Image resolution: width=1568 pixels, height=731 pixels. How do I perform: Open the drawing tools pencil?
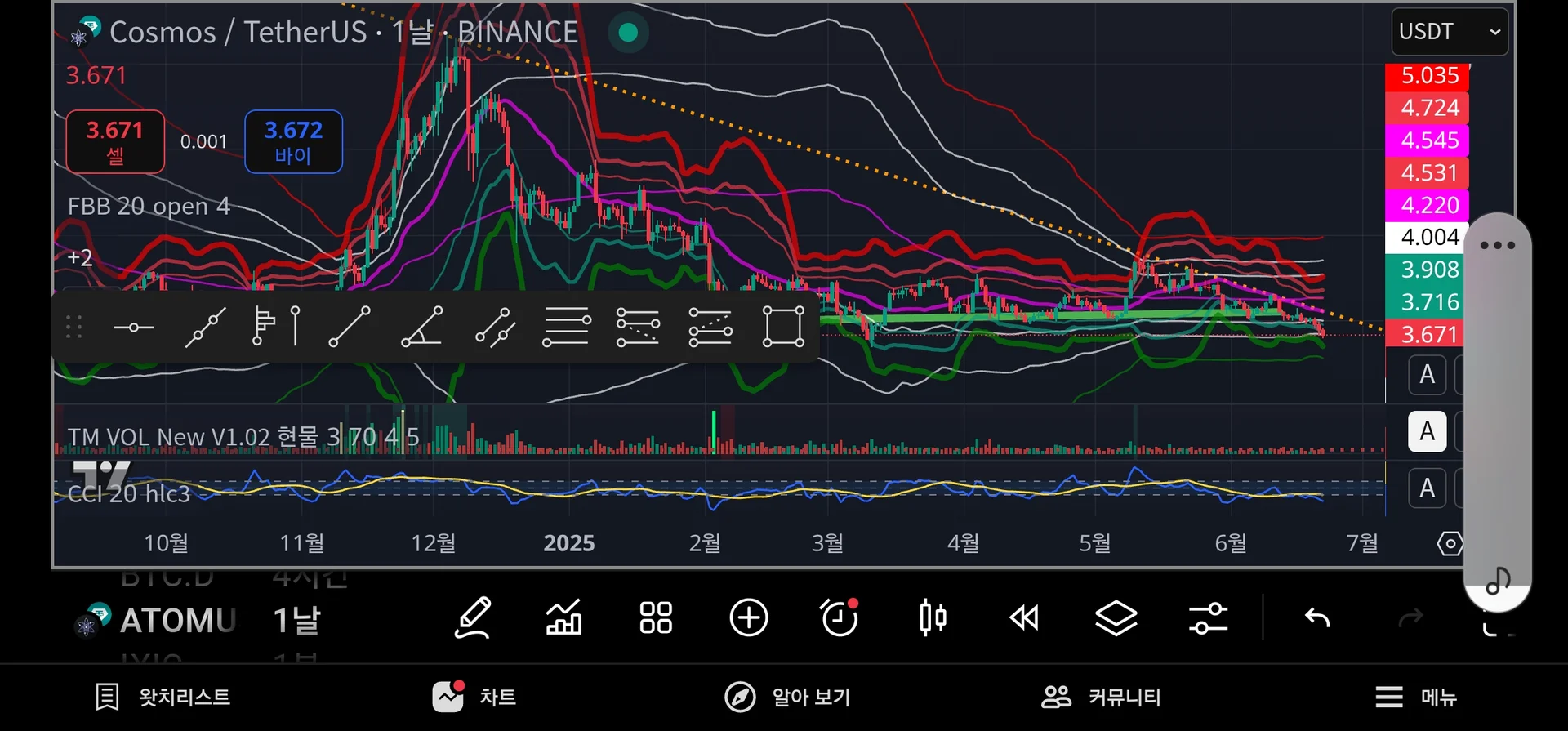click(x=473, y=617)
